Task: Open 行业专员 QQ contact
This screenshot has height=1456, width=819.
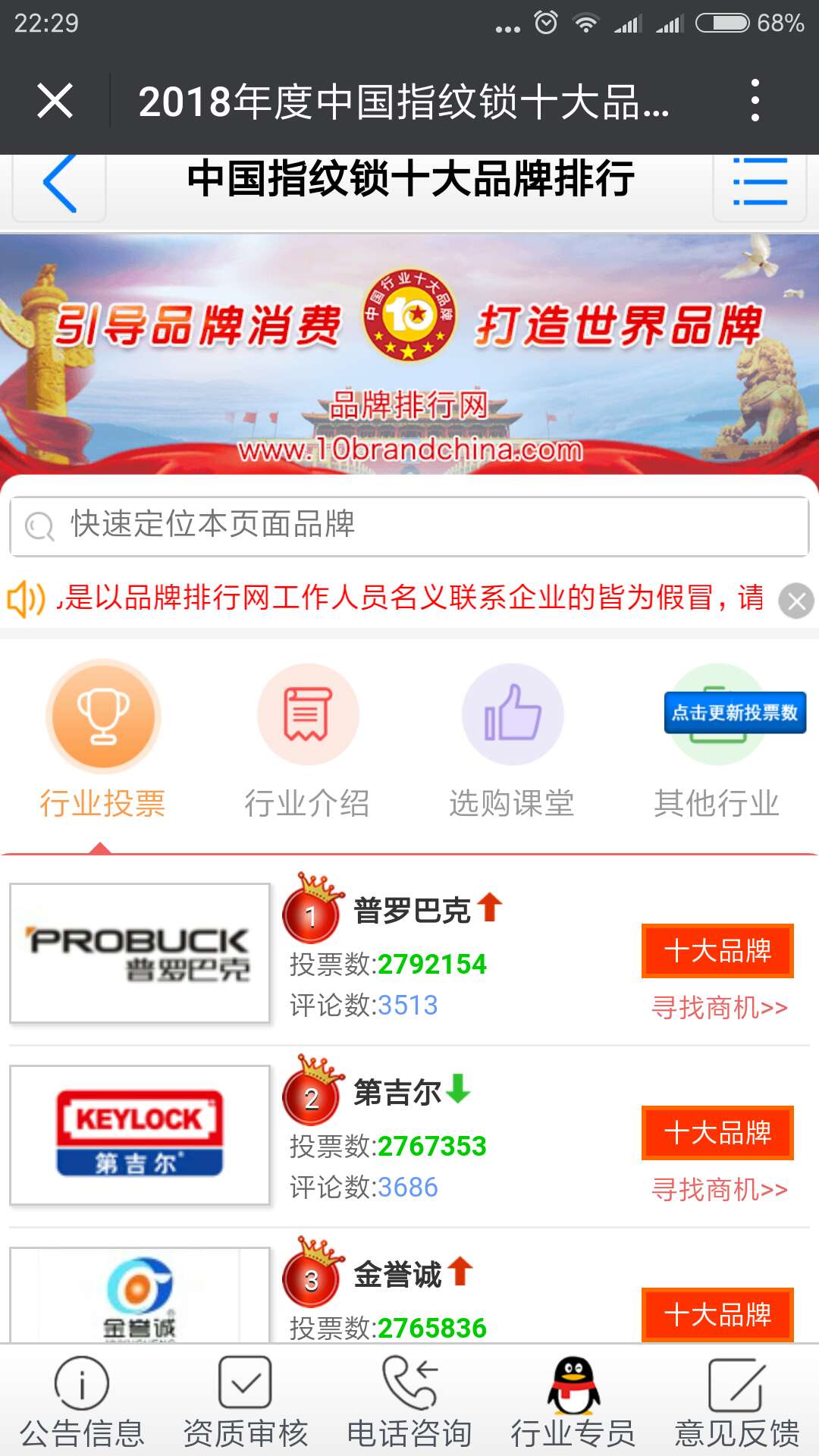Action: pos(573,1403)
